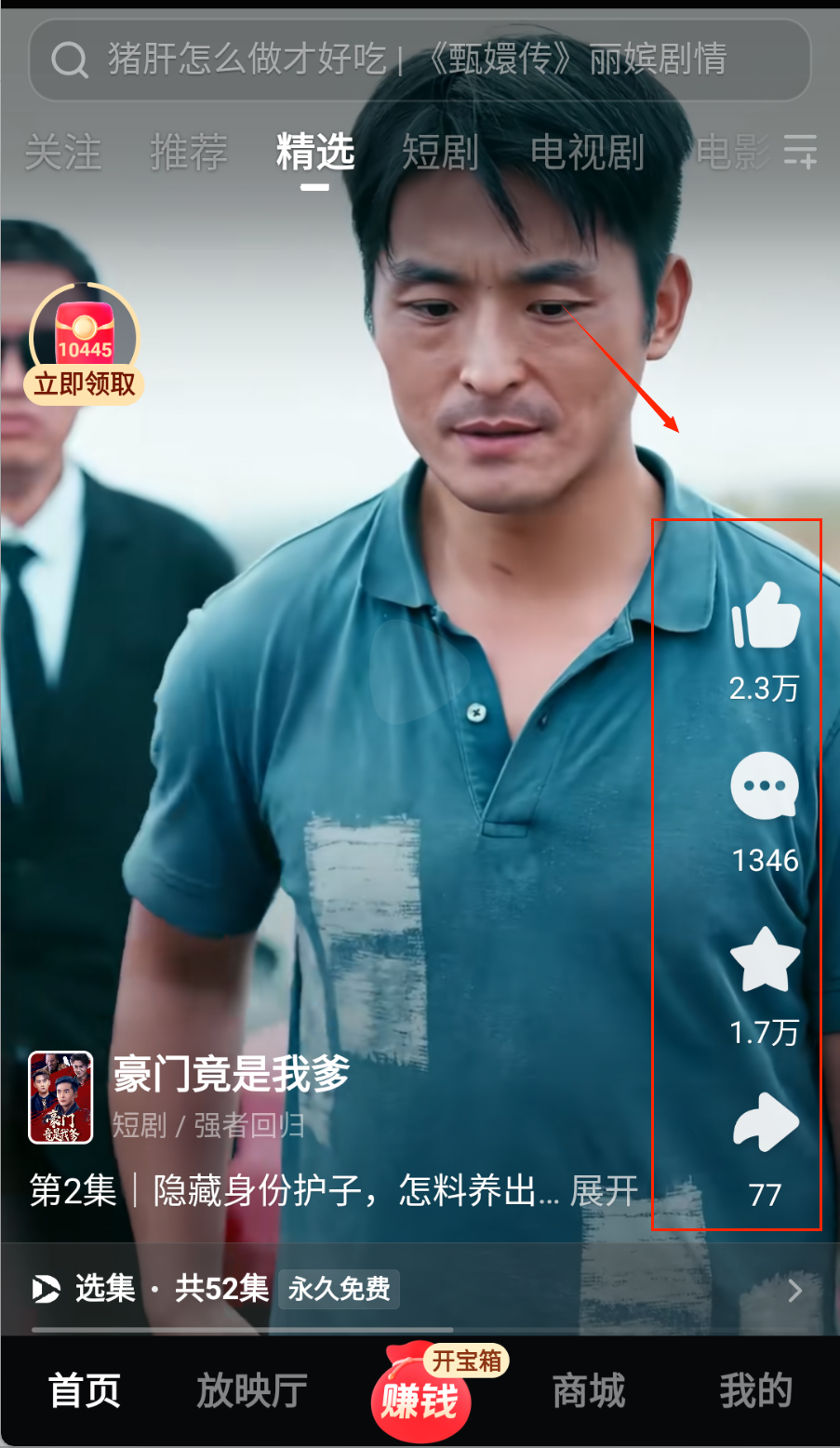Image resolution: width=840 pixels, height=1448 pixels.
Task: Tap the 赚钱 treasure box button
Action: click(420, 1395)
